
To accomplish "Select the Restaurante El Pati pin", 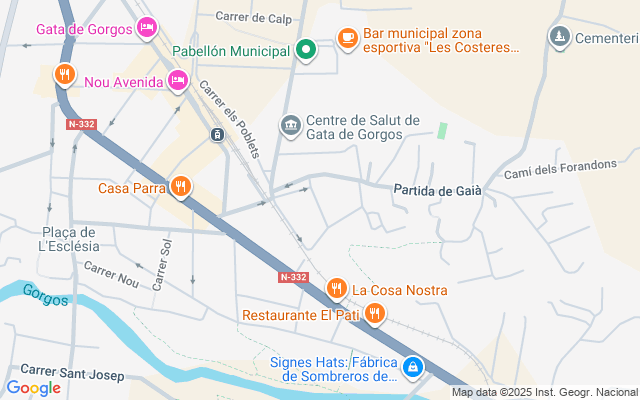I will click(x=375, y=315).
